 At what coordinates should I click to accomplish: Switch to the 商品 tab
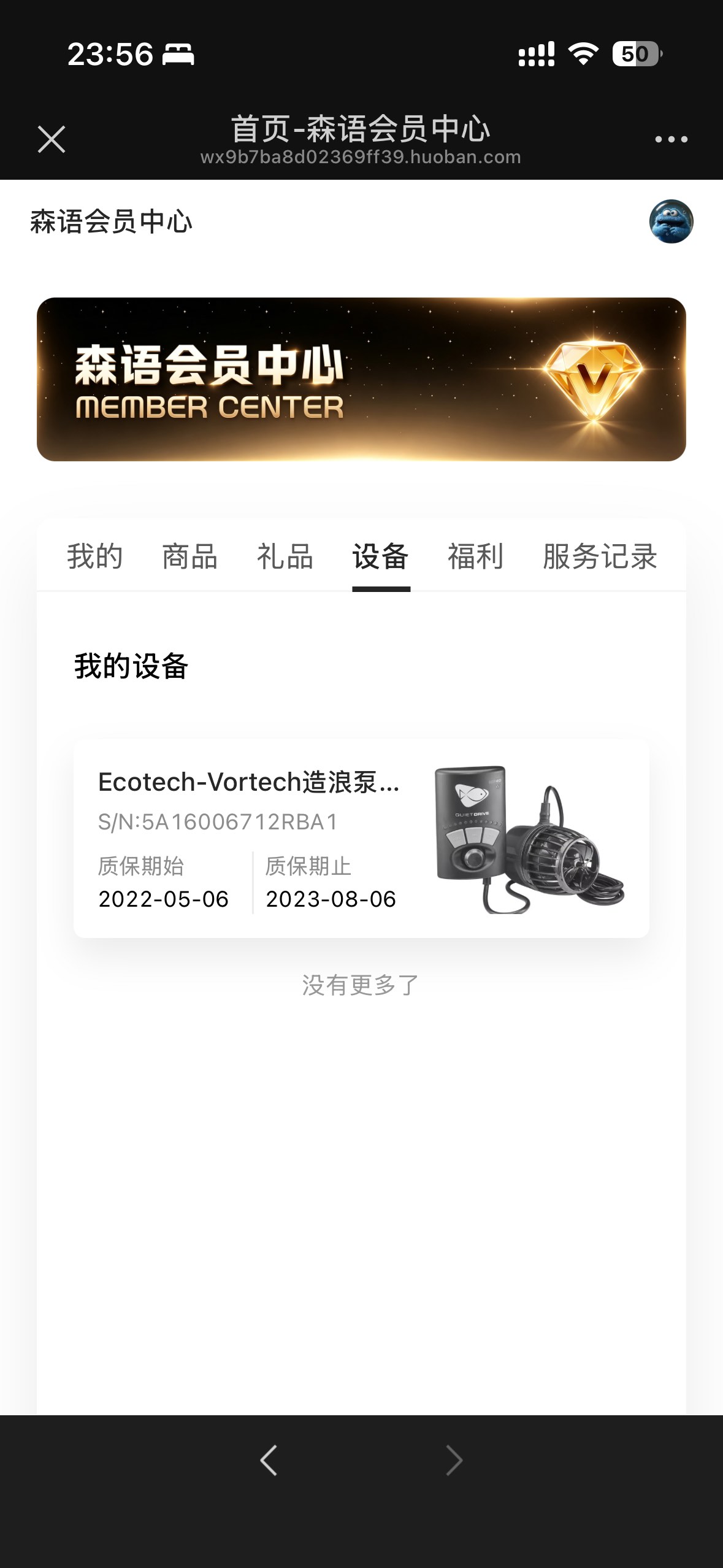pos(190,556)
